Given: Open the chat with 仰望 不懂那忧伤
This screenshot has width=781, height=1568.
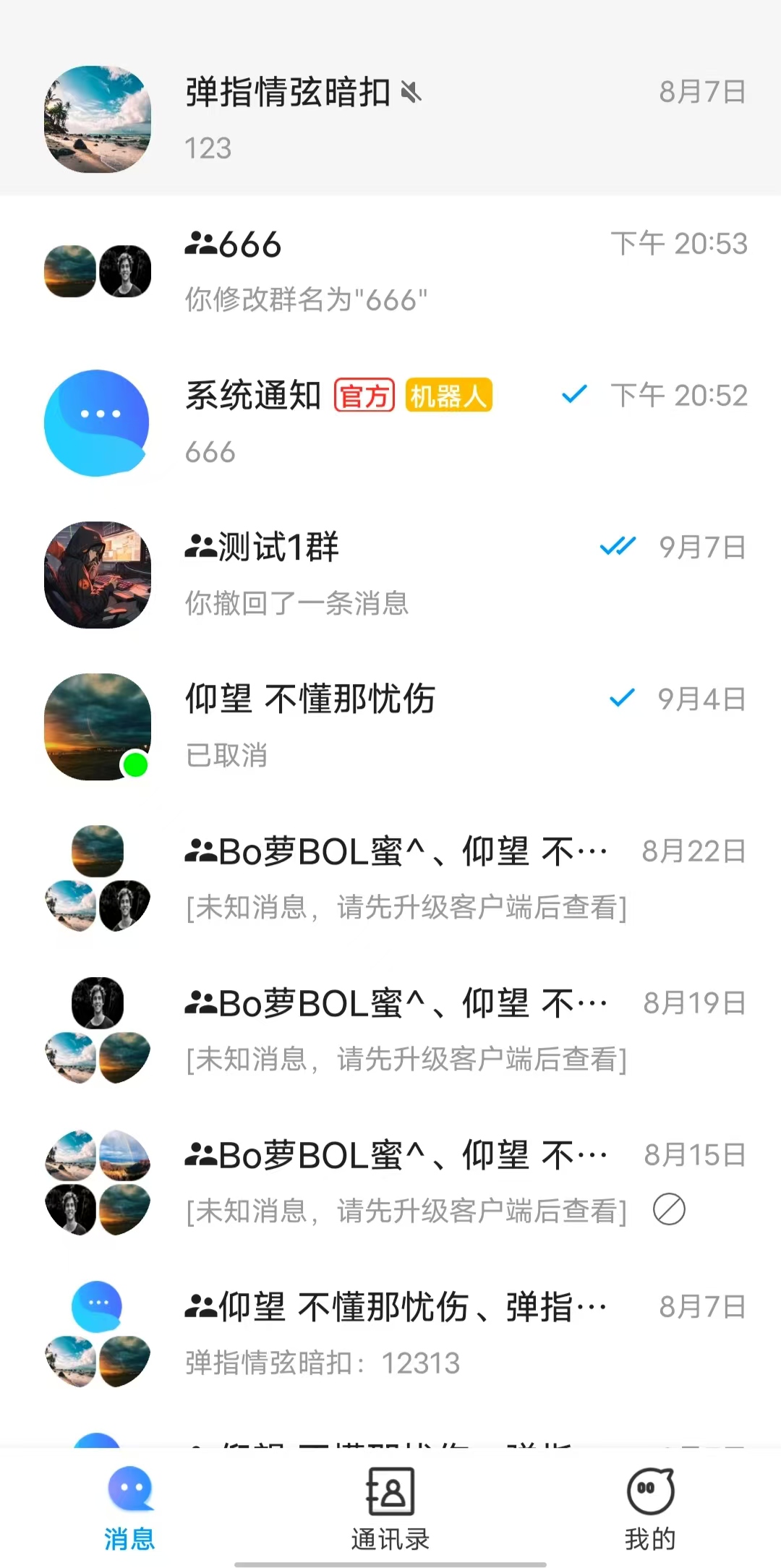Looking at the screenshot, I should pyautogui.click(x=390, y=727).
